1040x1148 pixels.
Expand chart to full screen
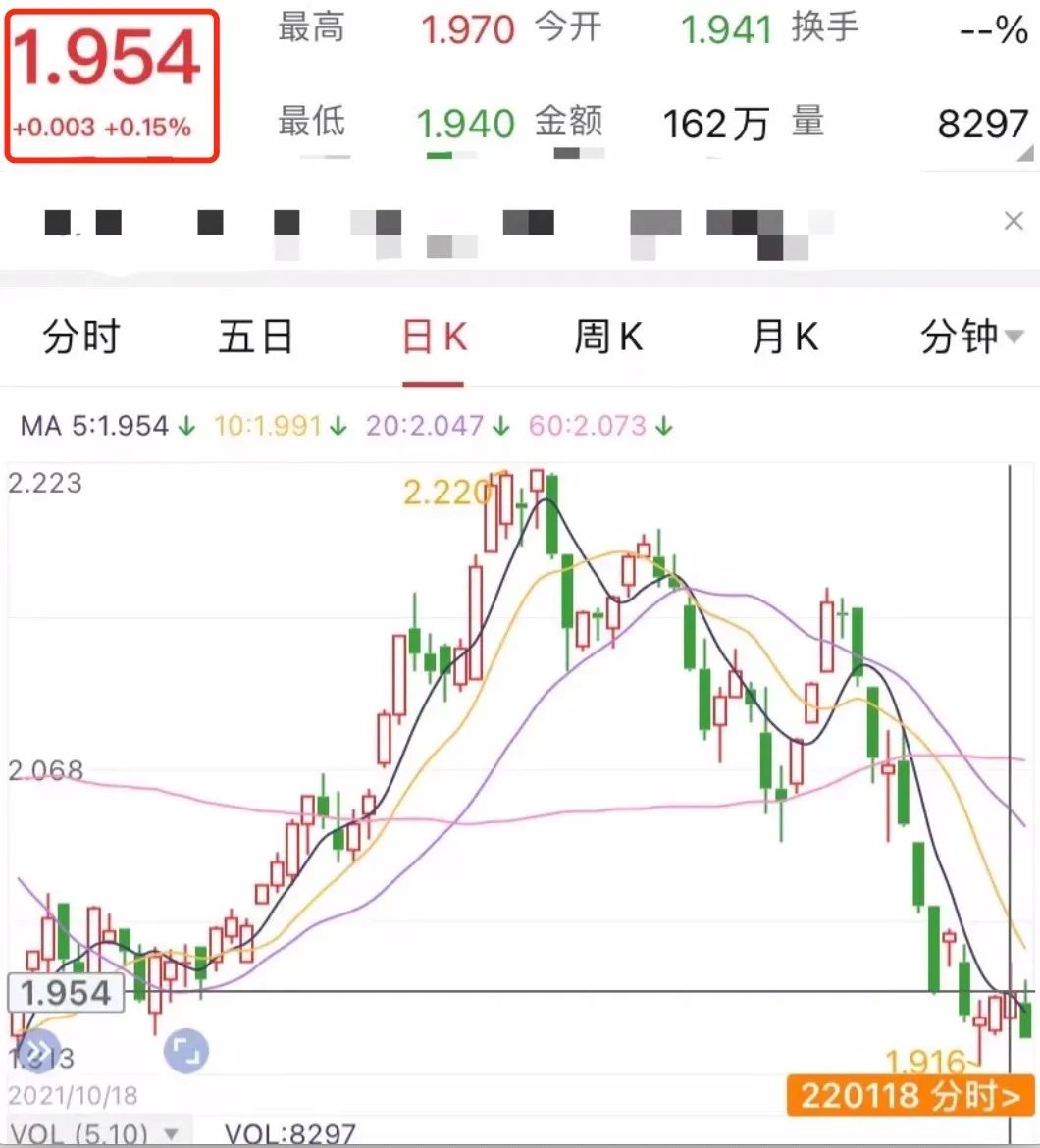click(x=185, y=1052)
